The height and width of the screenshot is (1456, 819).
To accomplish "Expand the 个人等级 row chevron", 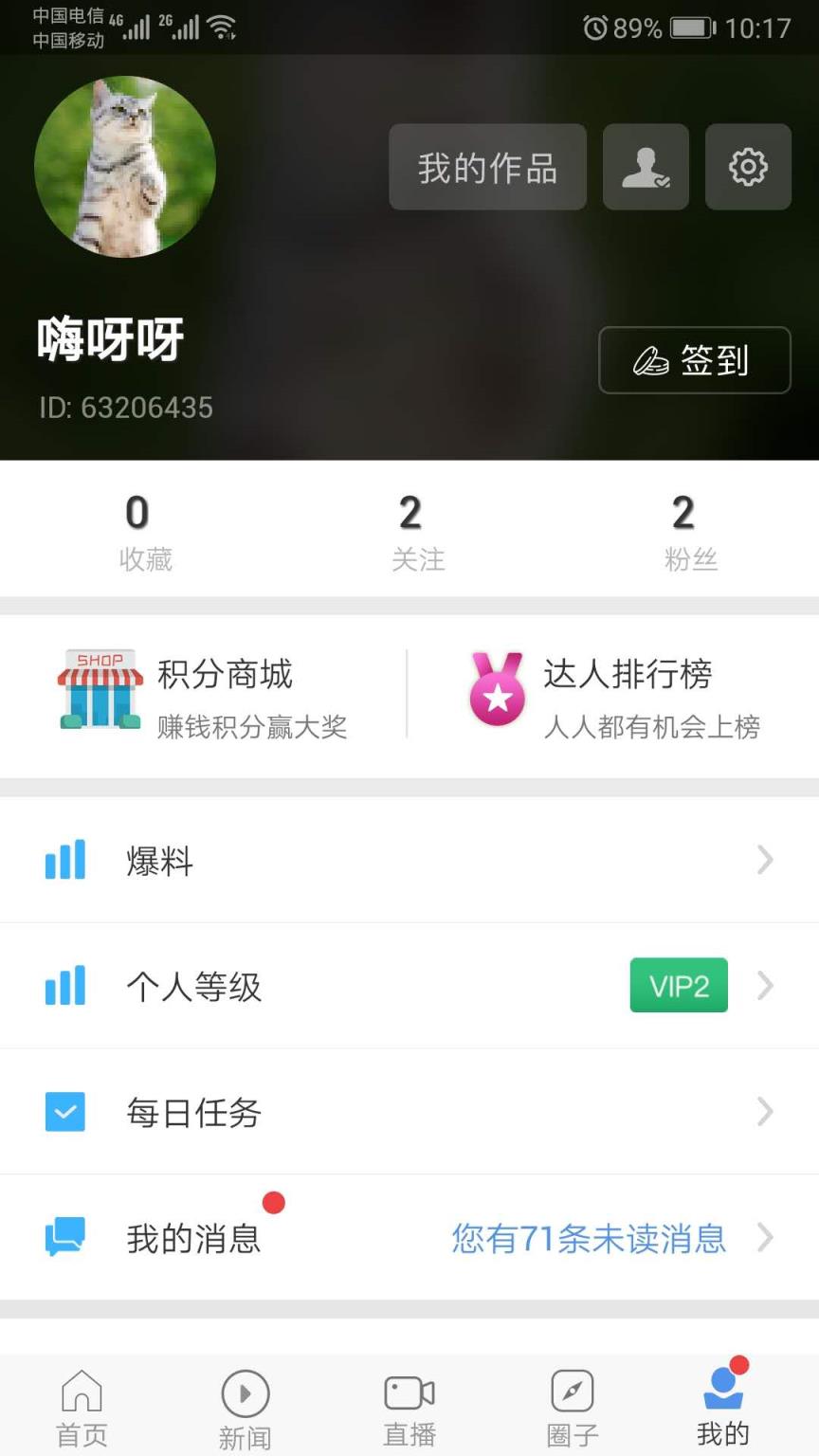I will 765,985.
